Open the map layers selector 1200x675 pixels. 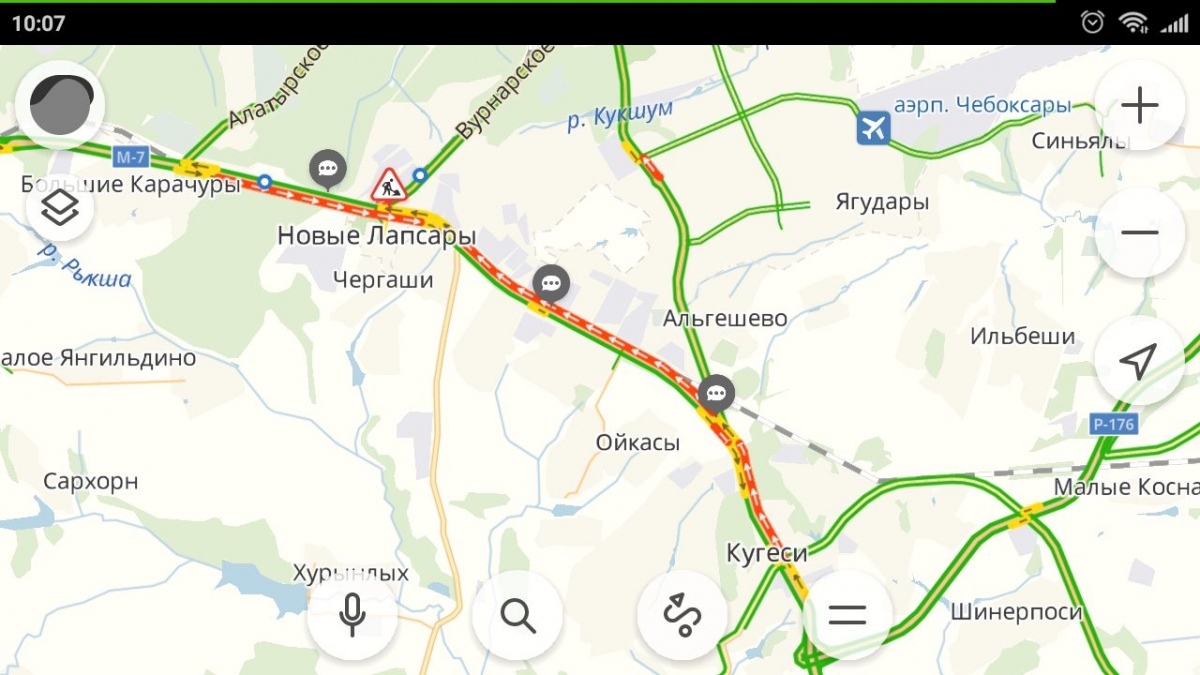[61, 209]
